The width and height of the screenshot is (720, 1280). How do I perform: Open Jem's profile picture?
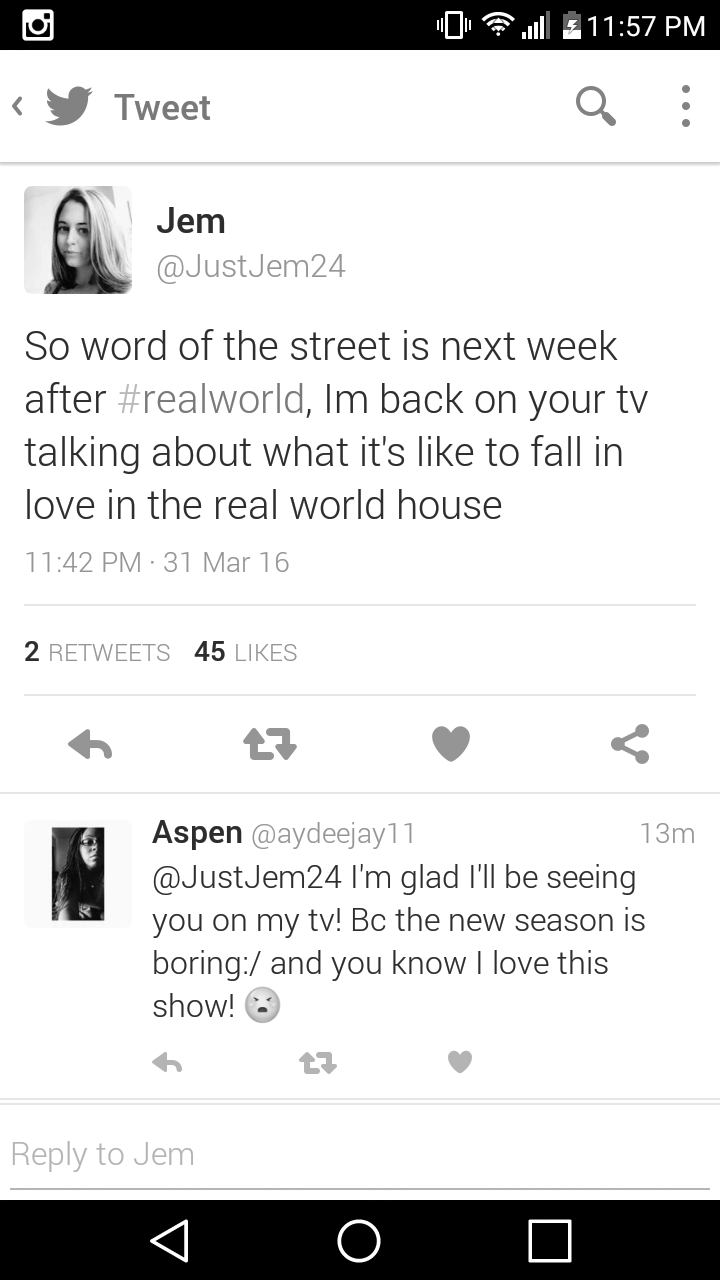pyautogui.click(x=78, y=240)
